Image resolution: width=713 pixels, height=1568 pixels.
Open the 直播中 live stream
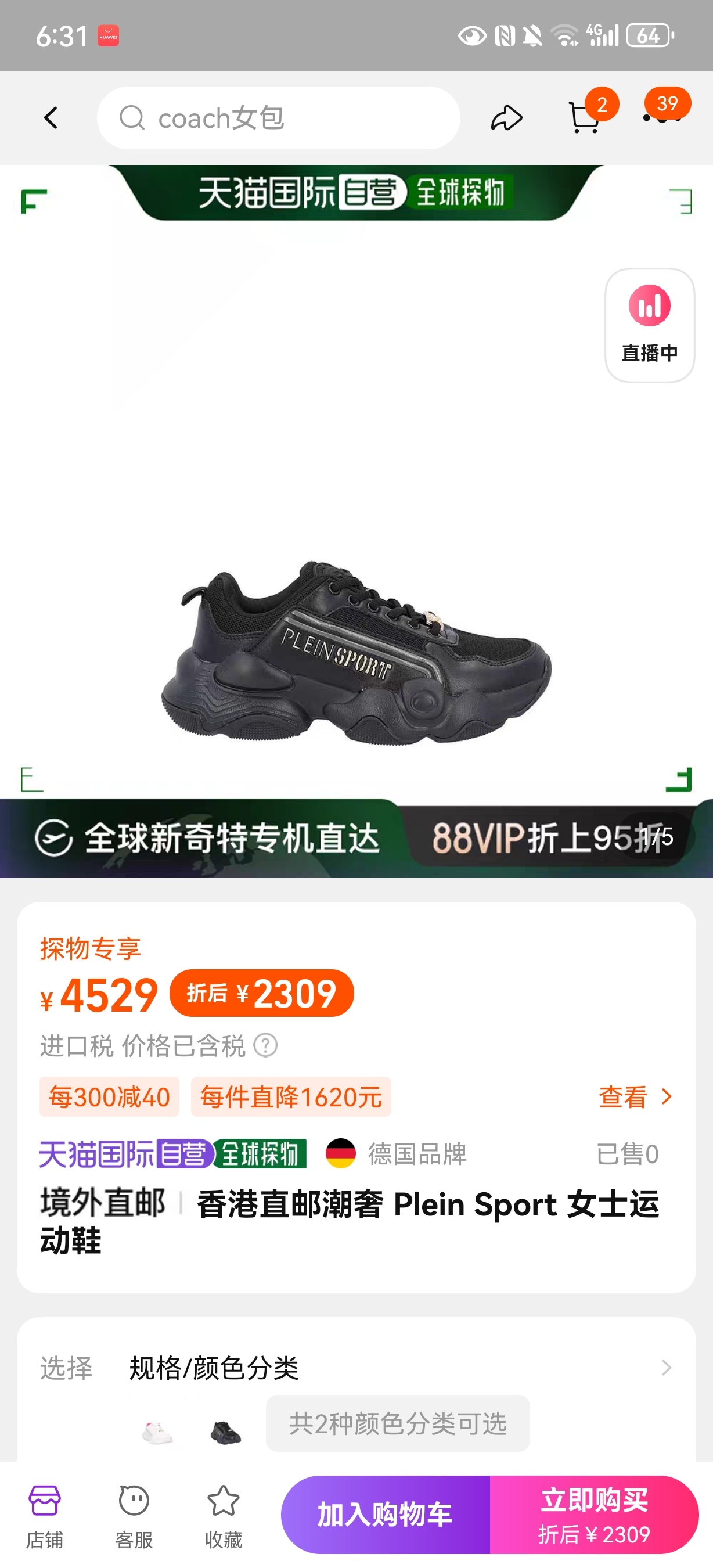coord(649,325)
